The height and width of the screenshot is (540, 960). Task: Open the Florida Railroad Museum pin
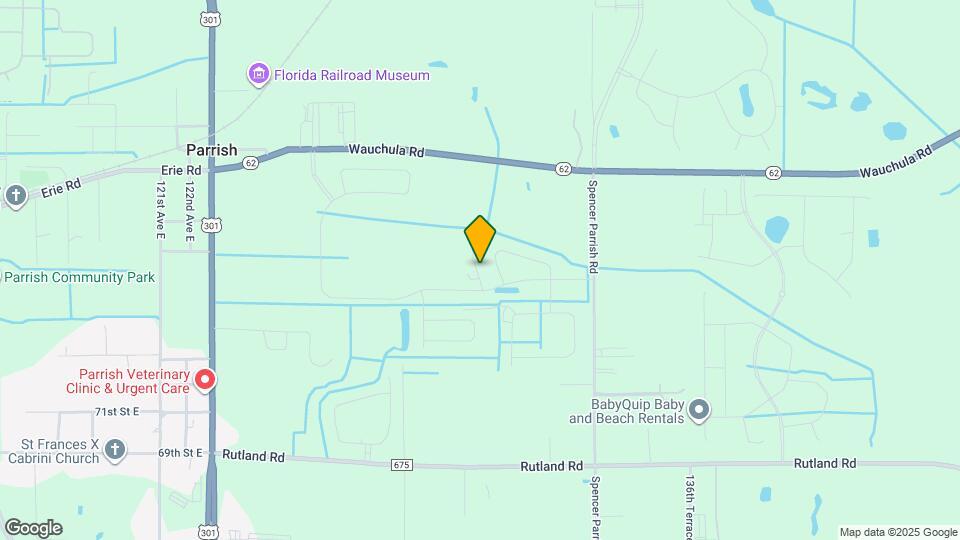point(259,74)
